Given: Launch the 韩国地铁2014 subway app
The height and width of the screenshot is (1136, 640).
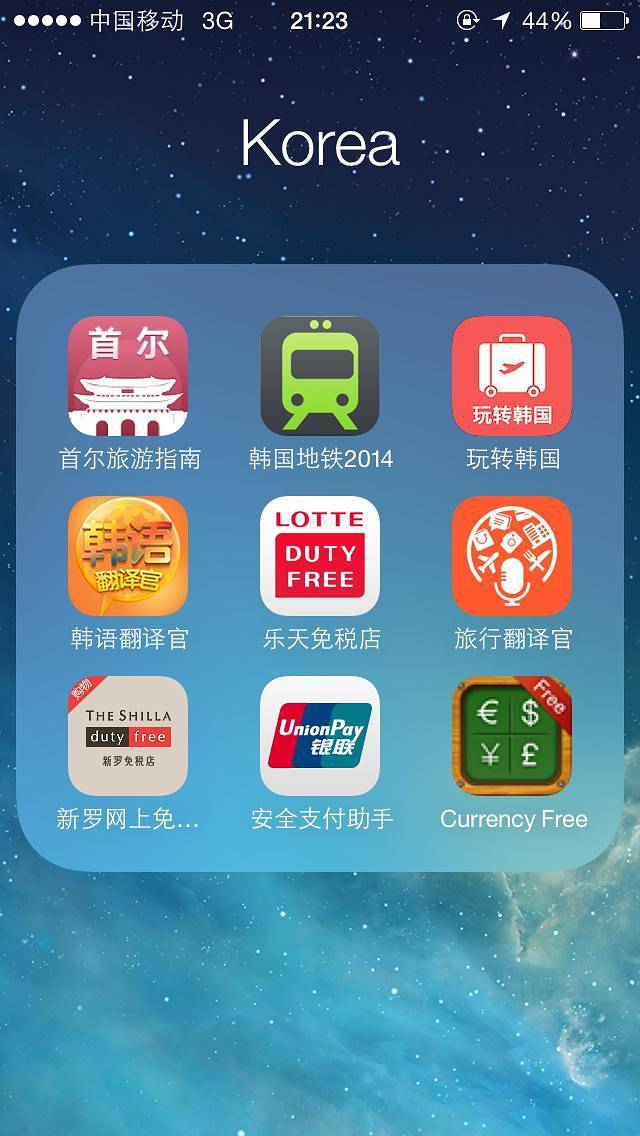Looking at the screenshot, I should (x=320, y=377).
